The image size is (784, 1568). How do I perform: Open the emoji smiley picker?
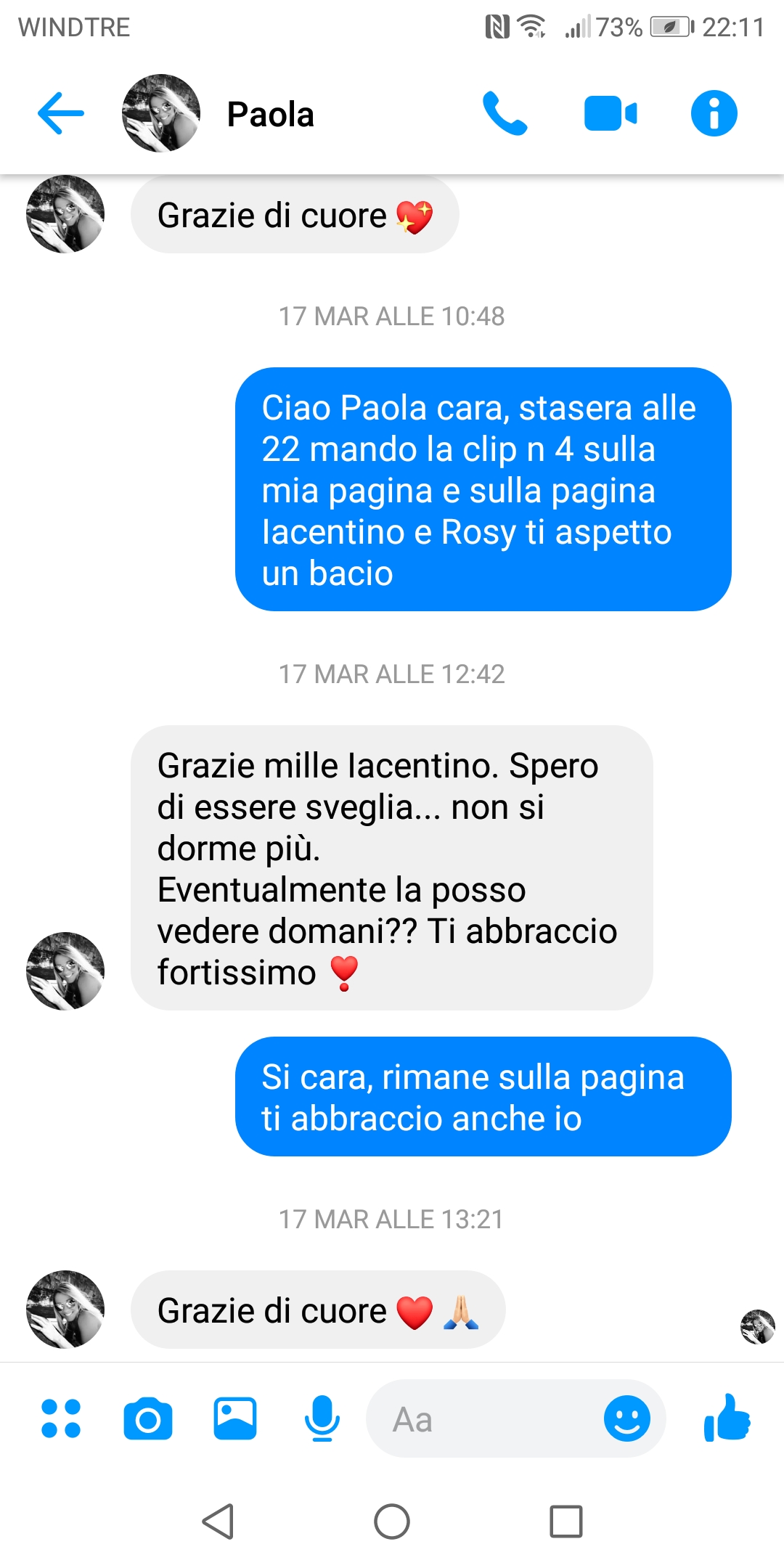tap(627, 1418)
